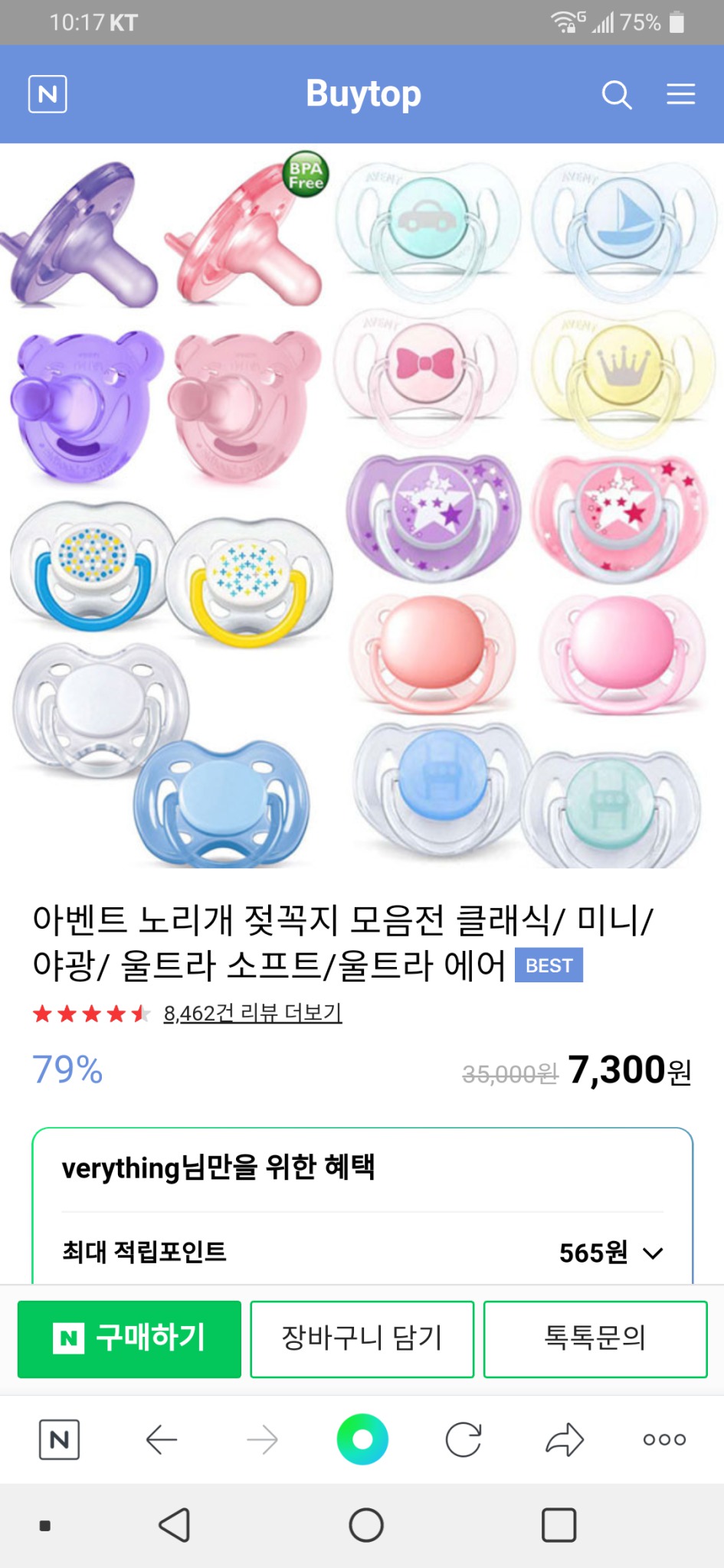
Task: Open more options with the three-dot icon
Action: click(x=665, y=1440)
